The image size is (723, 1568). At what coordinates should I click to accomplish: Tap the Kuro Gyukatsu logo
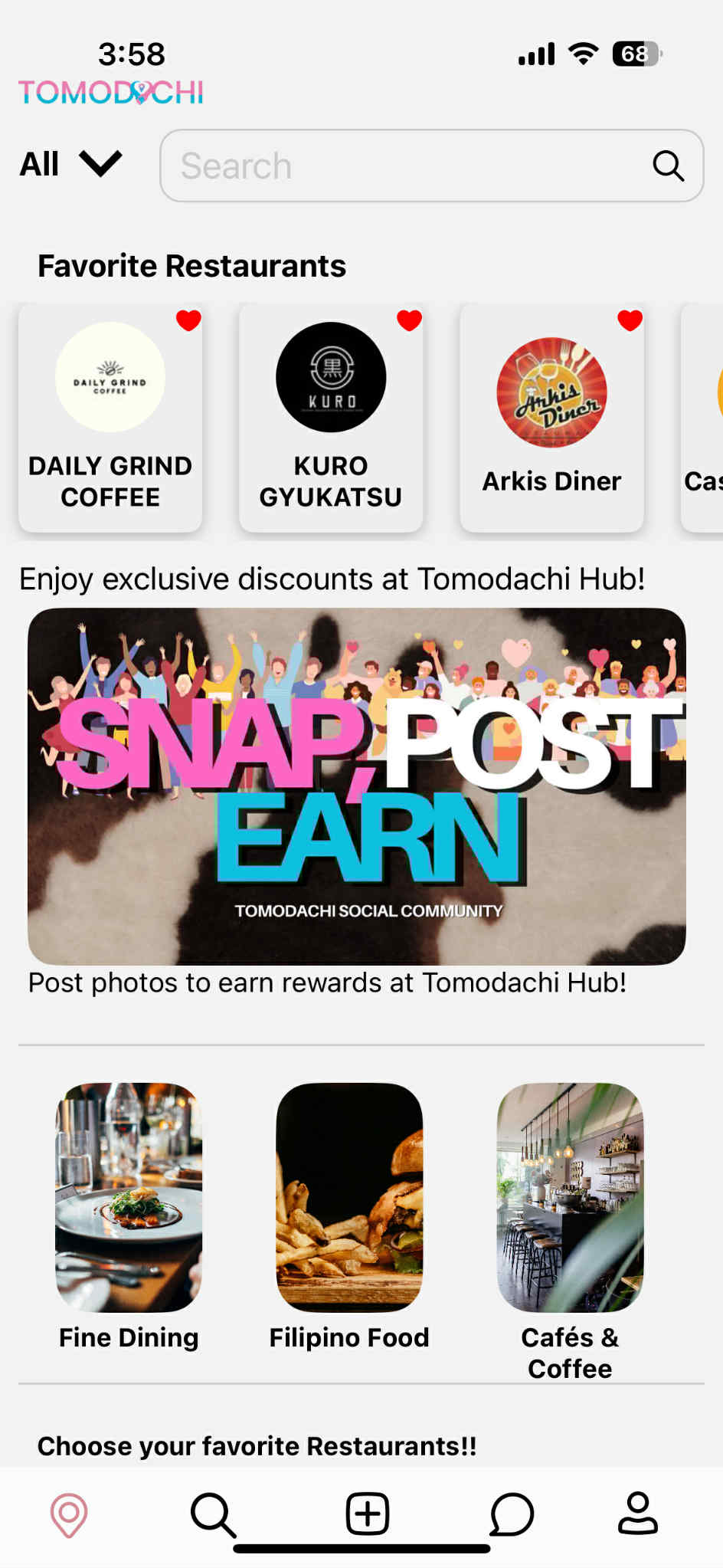tap(330, 377)
